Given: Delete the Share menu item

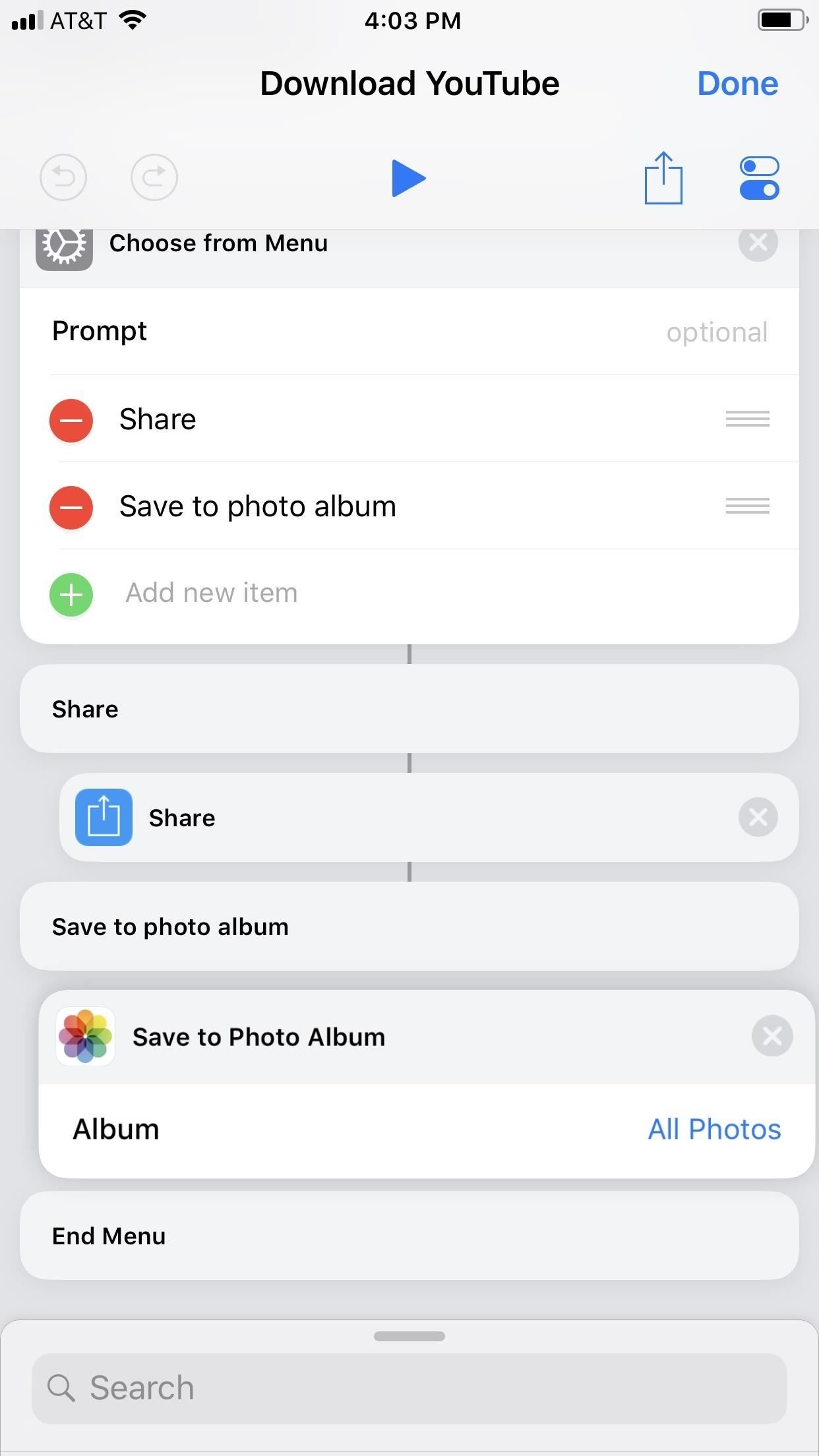Looking at the screenshot, I should 71,420.
